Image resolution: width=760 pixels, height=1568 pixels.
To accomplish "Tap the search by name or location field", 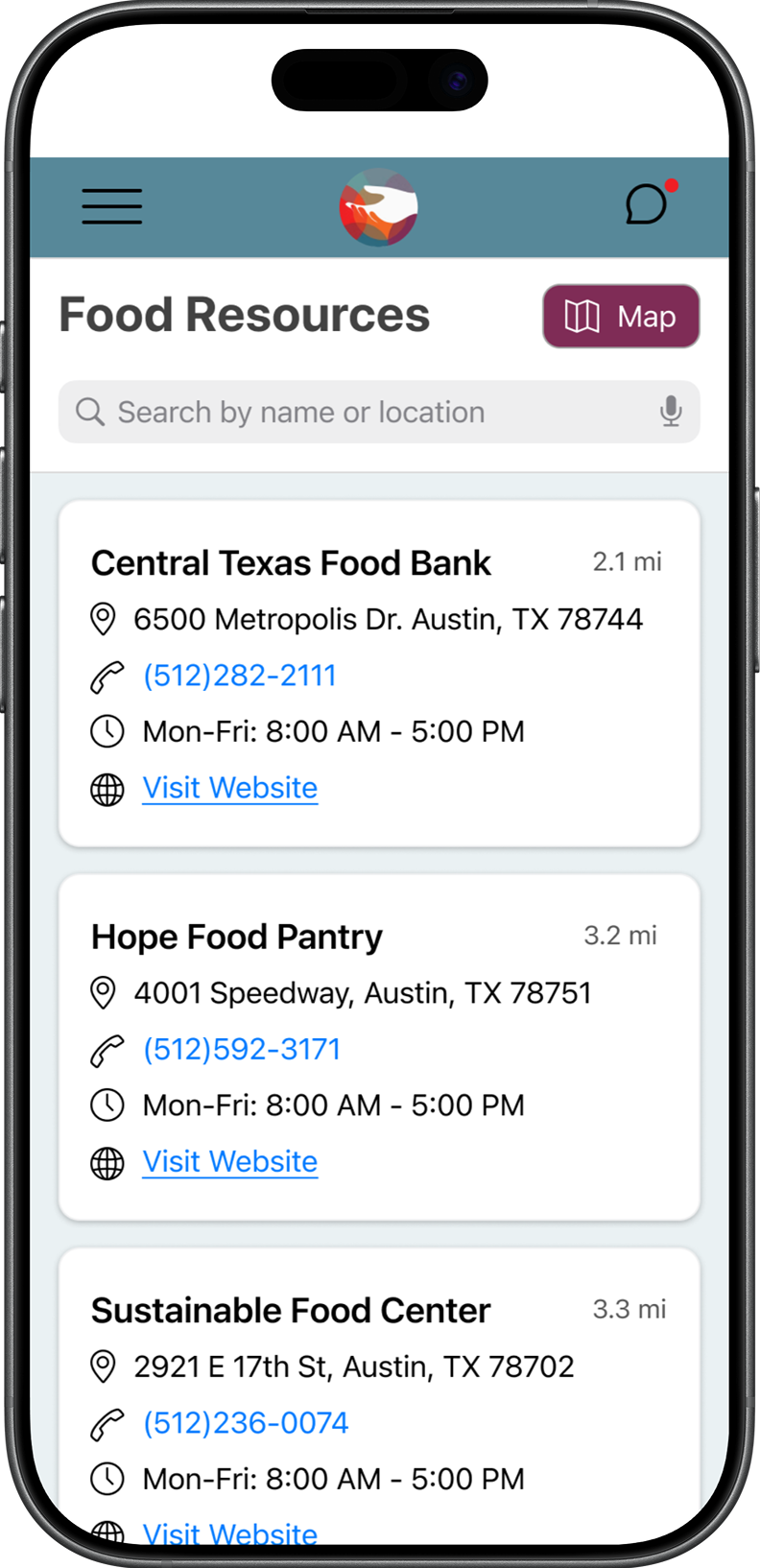I will pos(365,413).
